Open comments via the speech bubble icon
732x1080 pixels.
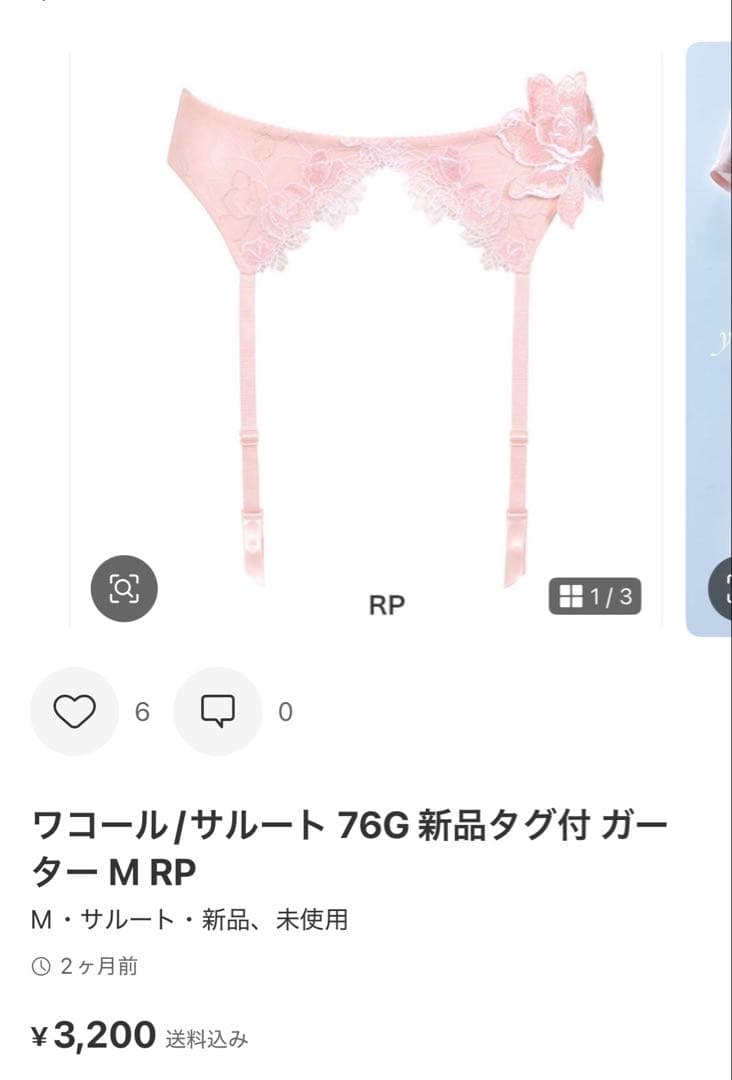click(216, 711)
